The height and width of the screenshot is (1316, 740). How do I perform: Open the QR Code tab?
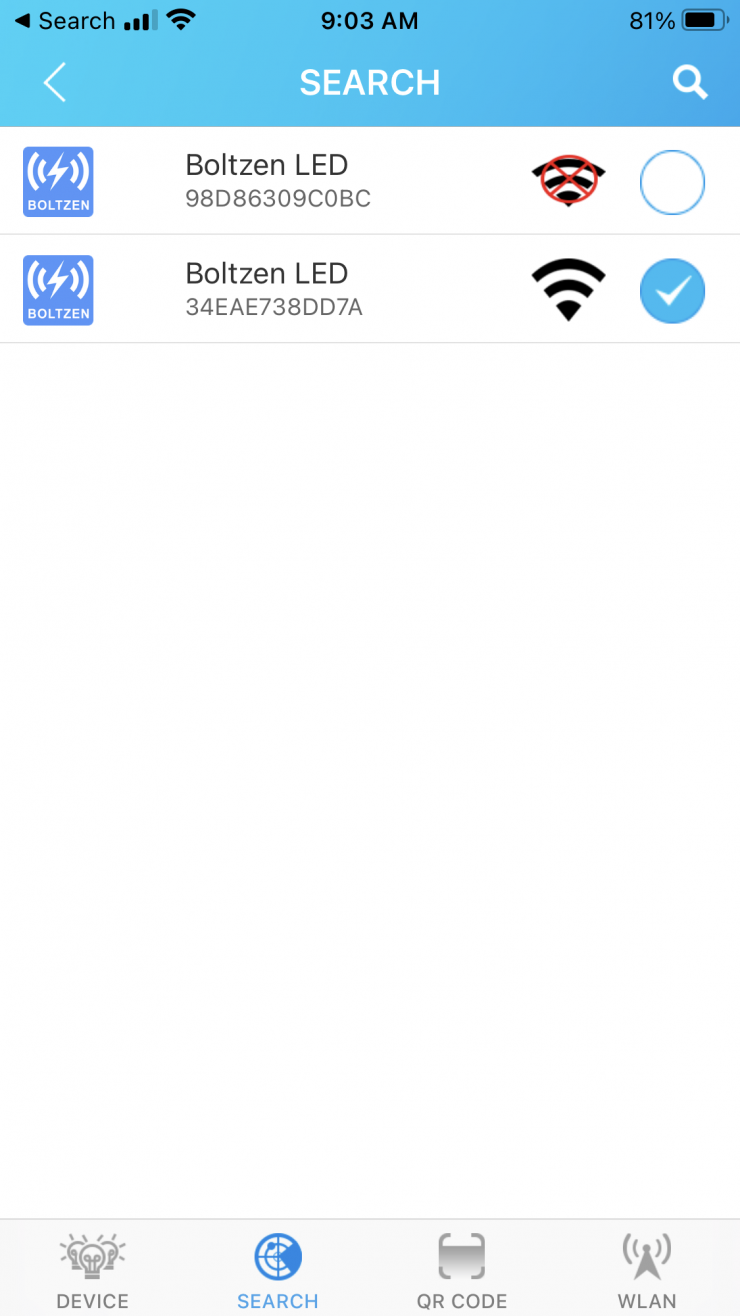coord(462,1270)
